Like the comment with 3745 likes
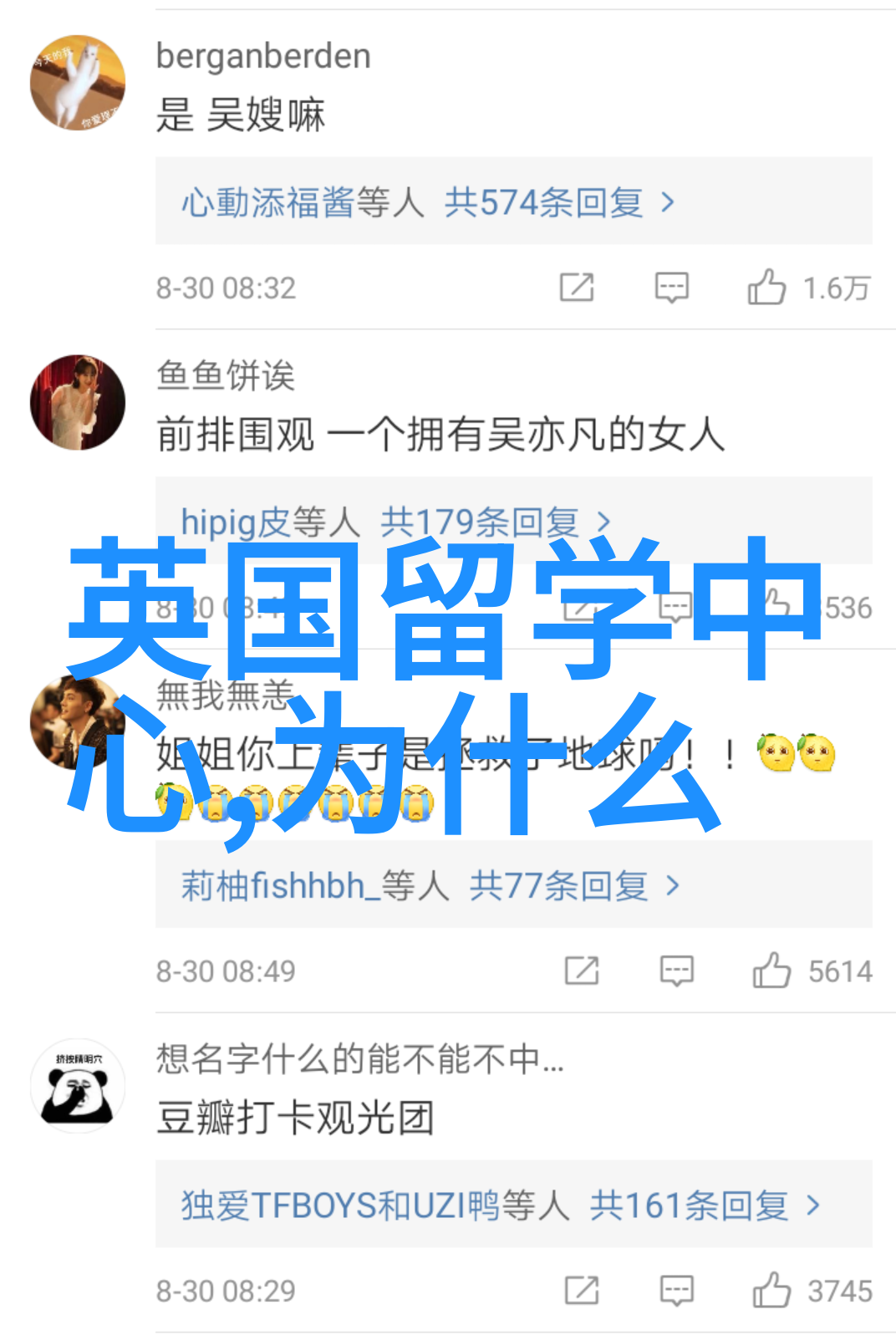Viewport: 896px width, 1335px height. click(771, 1290)
